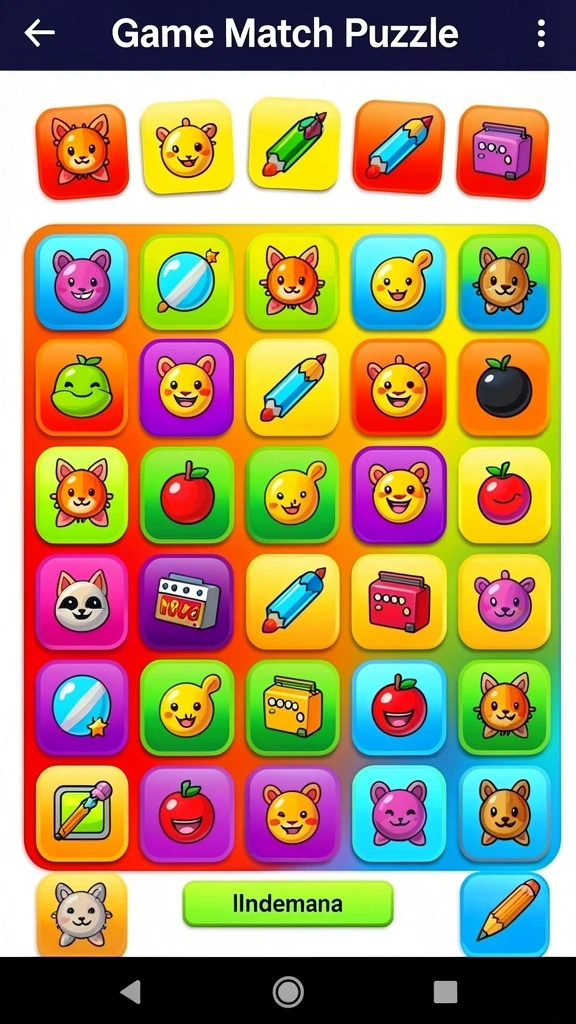Image resolution: width=576 pixels, height=1024 pixels.
Task: Pick the purple lunchbox tile in top row
Action: [x=502, y=152]
